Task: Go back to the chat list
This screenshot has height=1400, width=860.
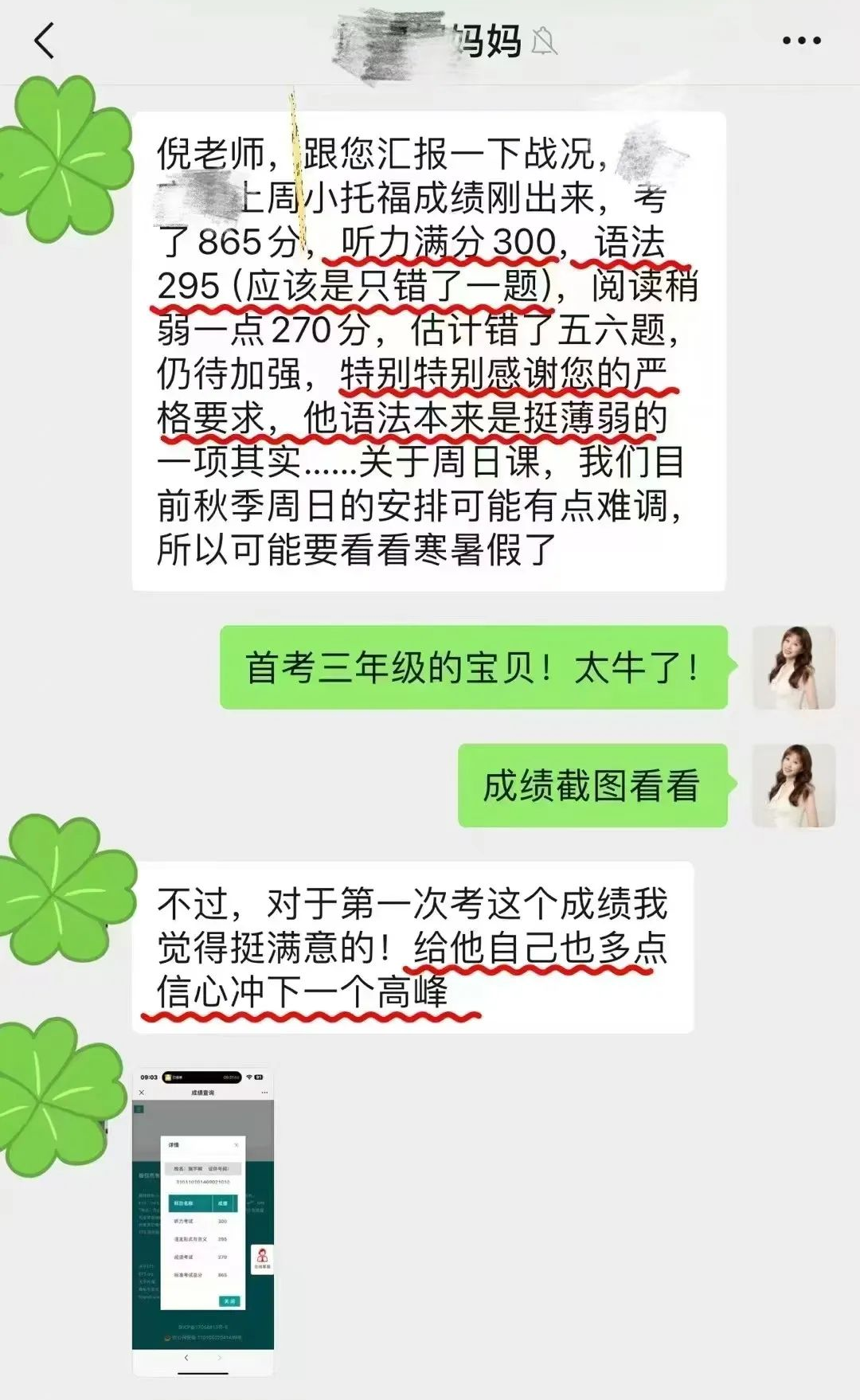Action: click(45, 41)
